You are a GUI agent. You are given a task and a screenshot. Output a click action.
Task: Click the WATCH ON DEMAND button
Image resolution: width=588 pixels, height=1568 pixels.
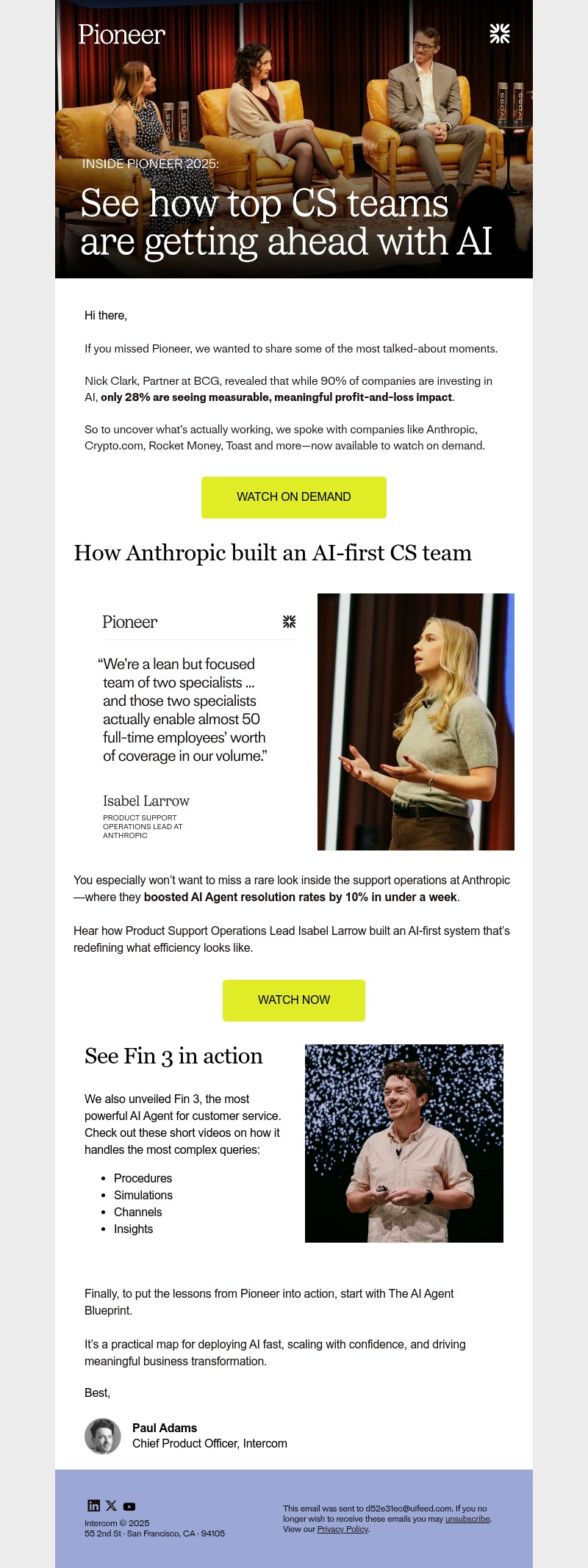point(293,497)
